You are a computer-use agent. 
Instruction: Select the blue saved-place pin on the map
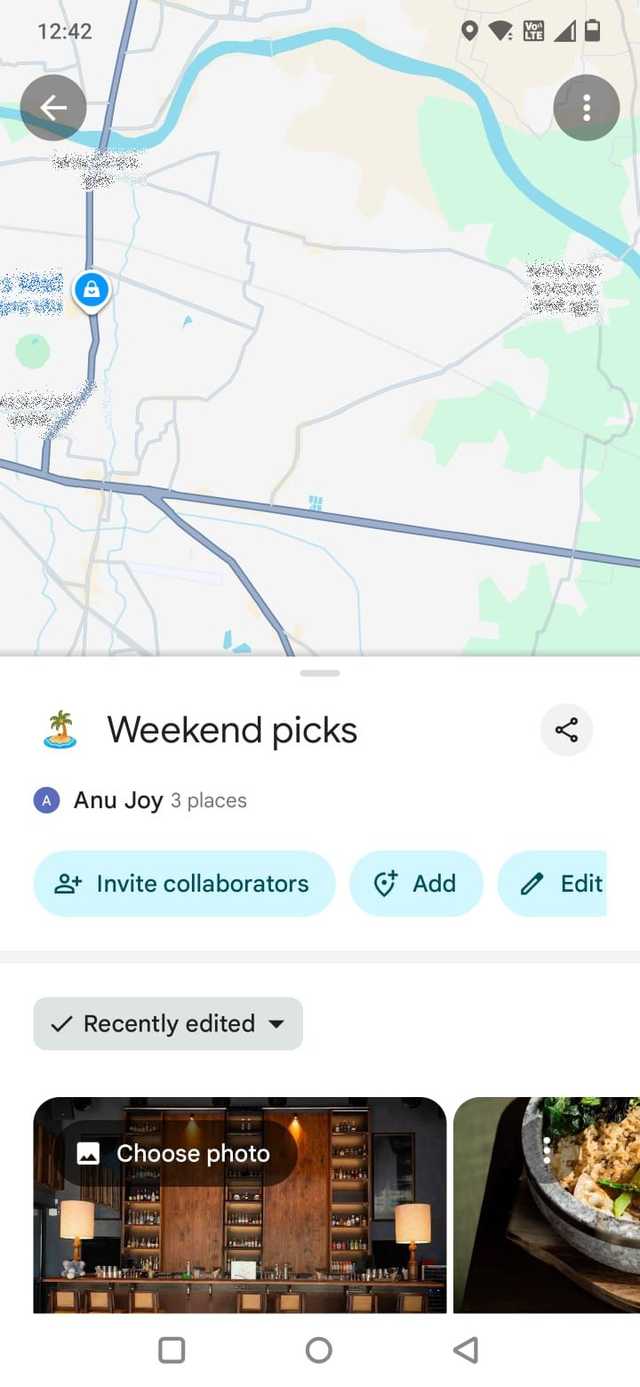(x=91, y=291)
